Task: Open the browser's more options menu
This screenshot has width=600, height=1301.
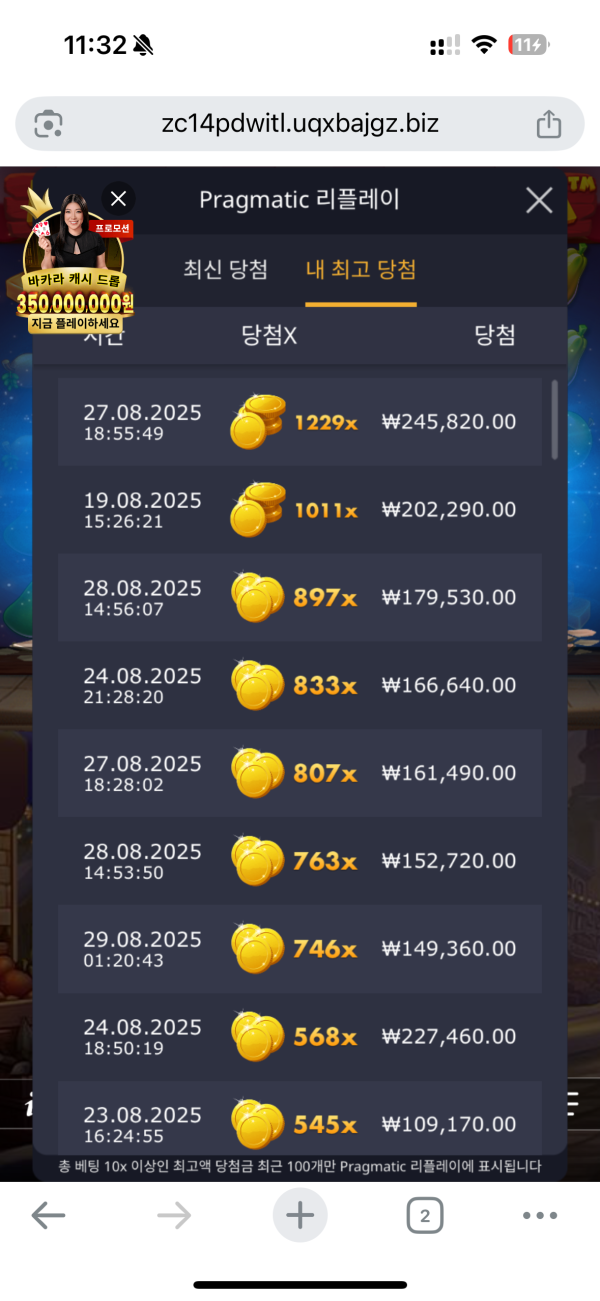Action: pos(540,1216)
